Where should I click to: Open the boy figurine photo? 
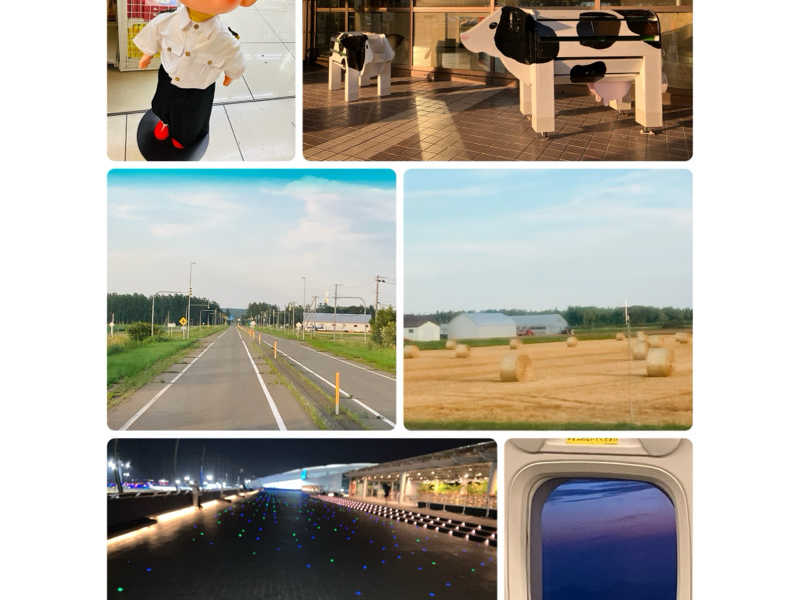coord(201,80)
